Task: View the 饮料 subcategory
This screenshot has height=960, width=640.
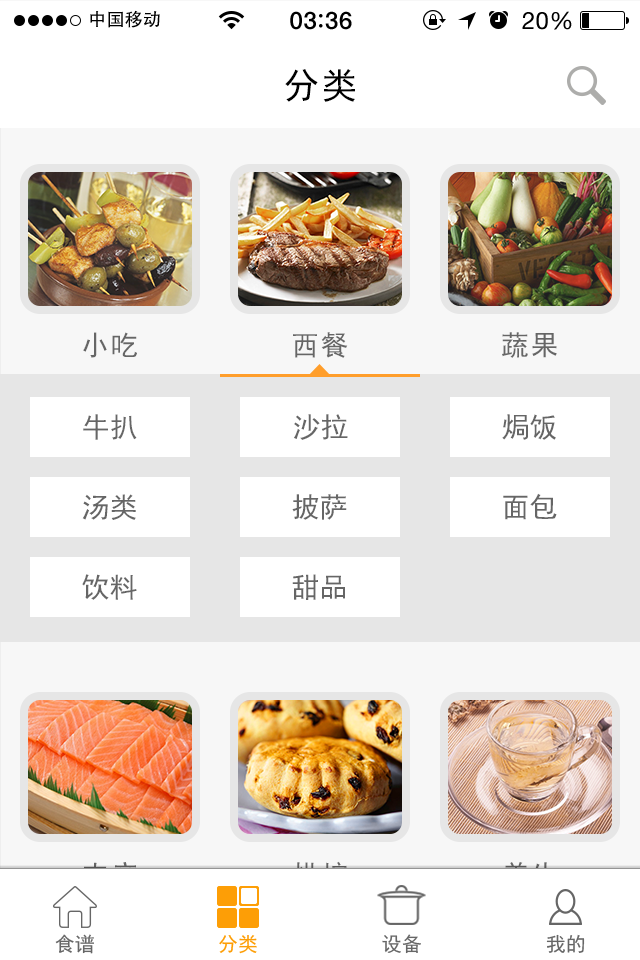Action: pos(110,587)
